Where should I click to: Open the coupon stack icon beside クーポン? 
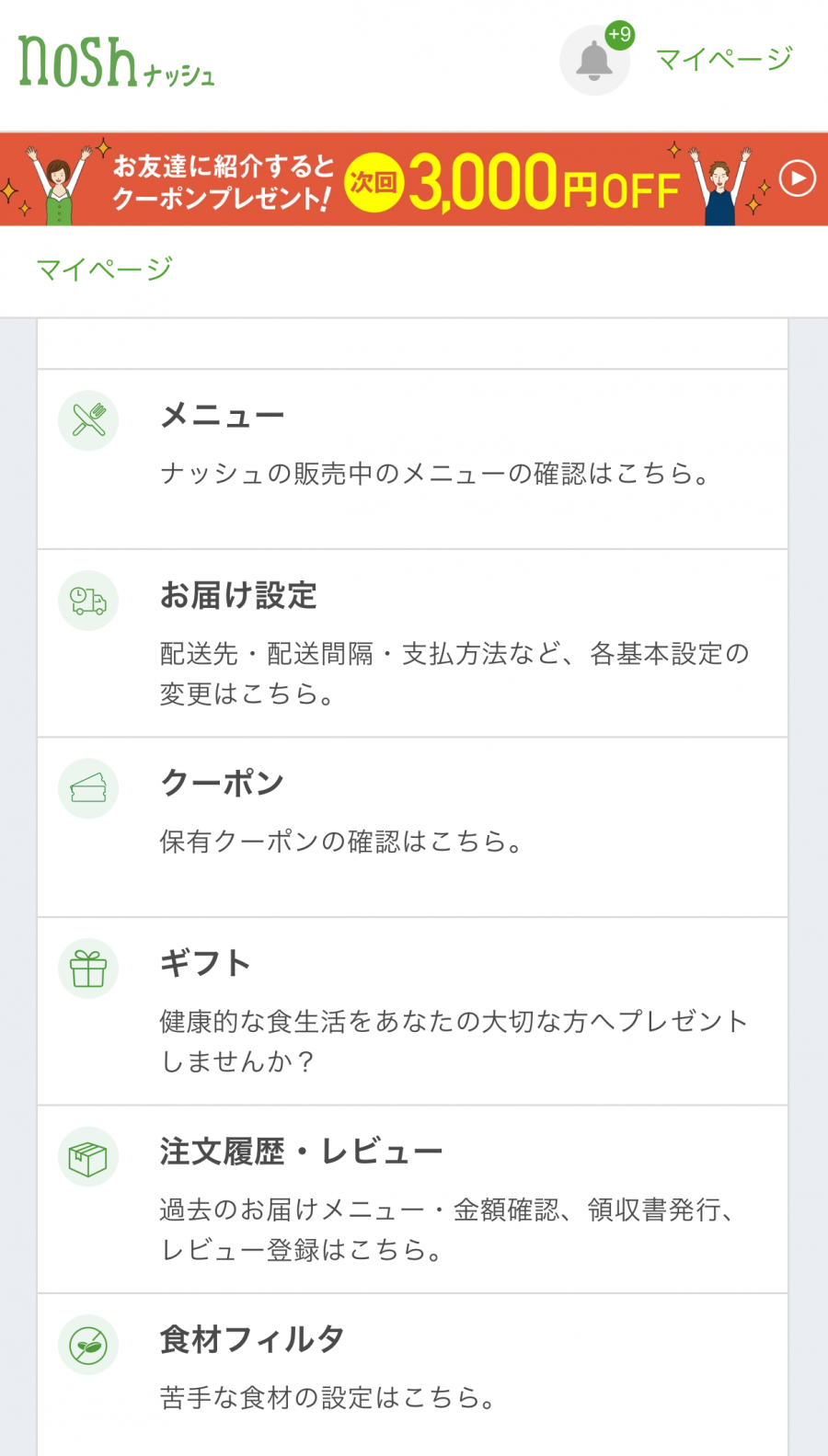tap(88, 788)
